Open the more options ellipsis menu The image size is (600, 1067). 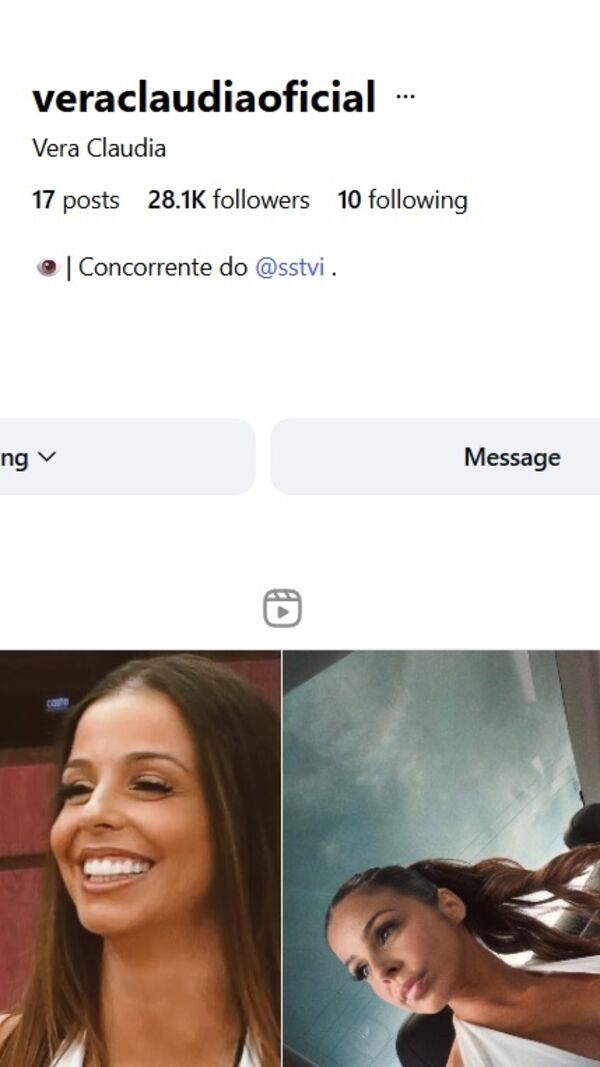[x=405, y=97]
